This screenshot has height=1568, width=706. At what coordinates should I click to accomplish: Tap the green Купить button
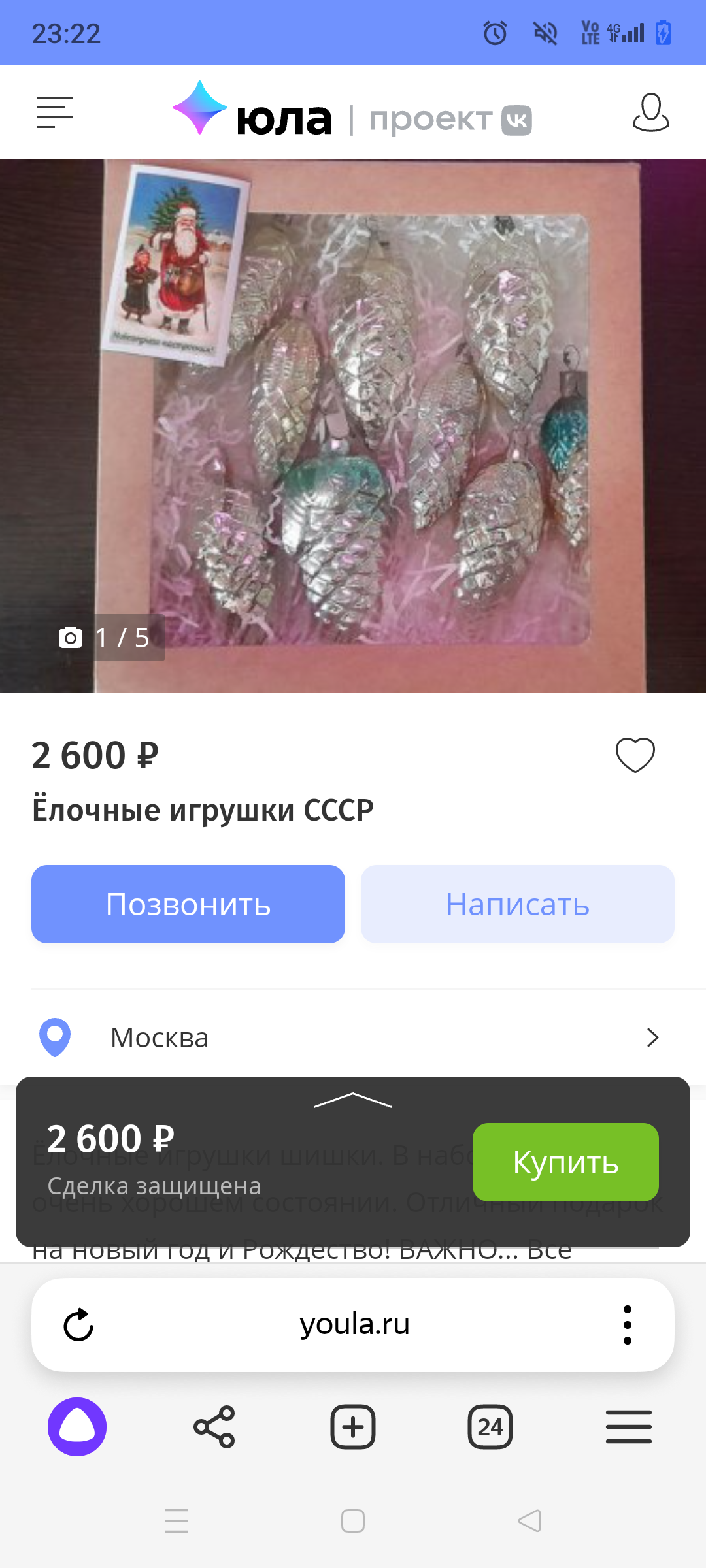click(565, 1162)
